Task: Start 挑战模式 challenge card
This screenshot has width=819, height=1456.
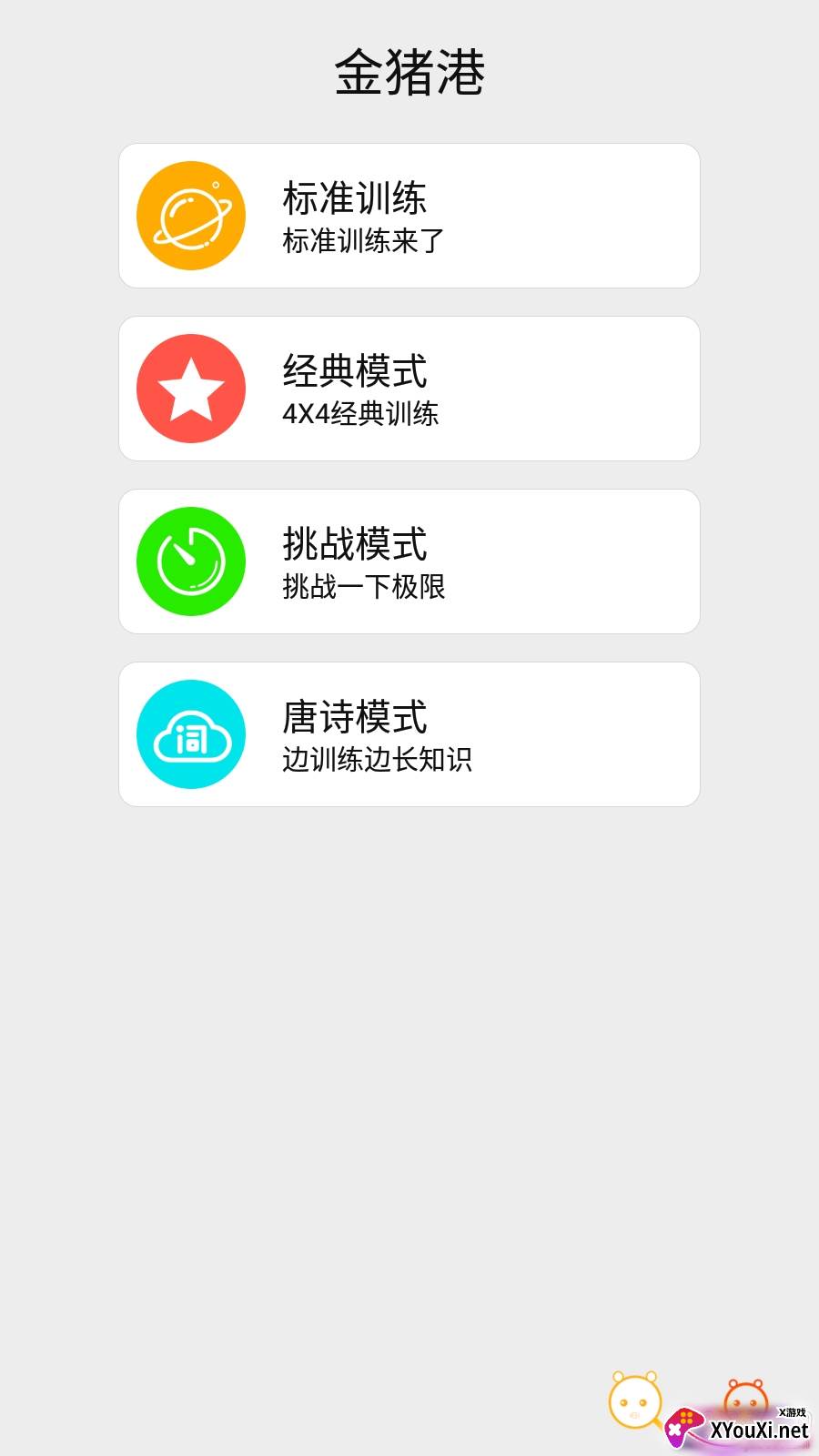Action: pos(409,561)
